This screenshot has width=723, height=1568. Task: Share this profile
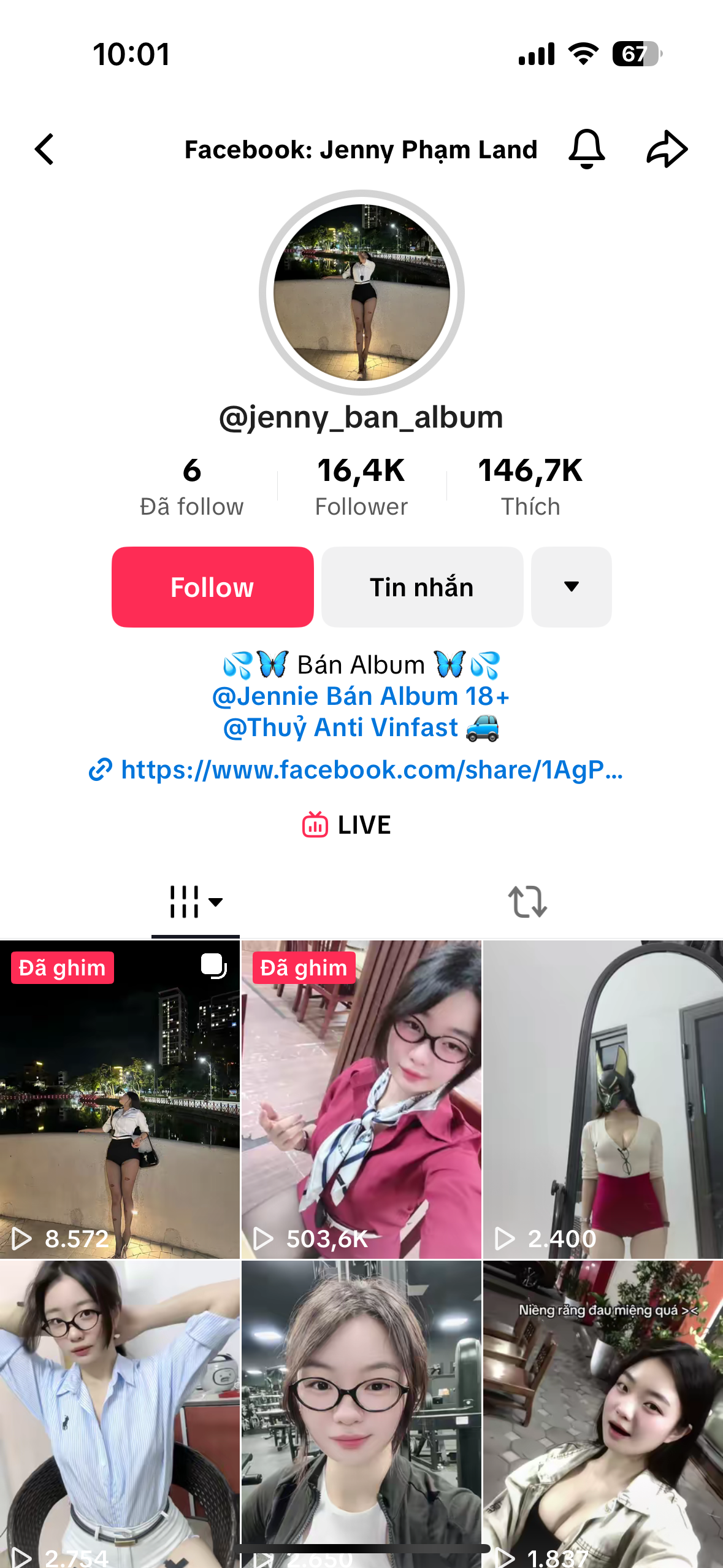tap(667, 150)
